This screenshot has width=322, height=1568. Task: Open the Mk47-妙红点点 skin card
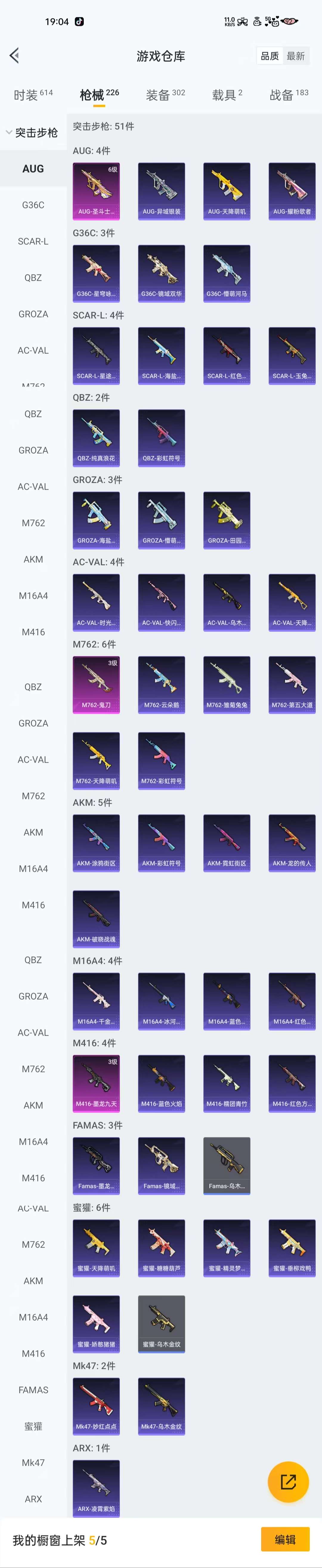pos(96,1406)
